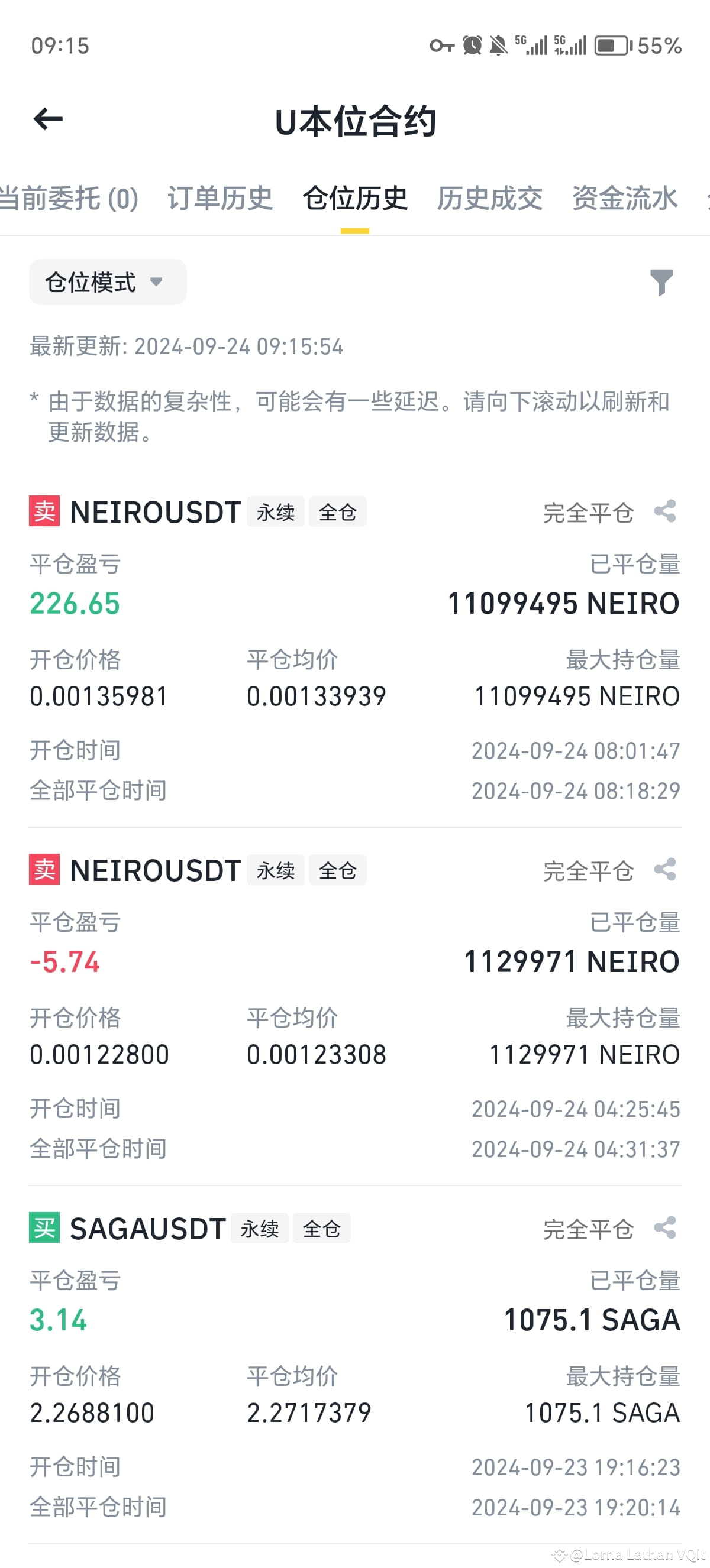Image resolution: width=710 pixels, height=1568 pixels.
Task: Tap the back arrow to leave U本位合约
Action: click(46, 119)
